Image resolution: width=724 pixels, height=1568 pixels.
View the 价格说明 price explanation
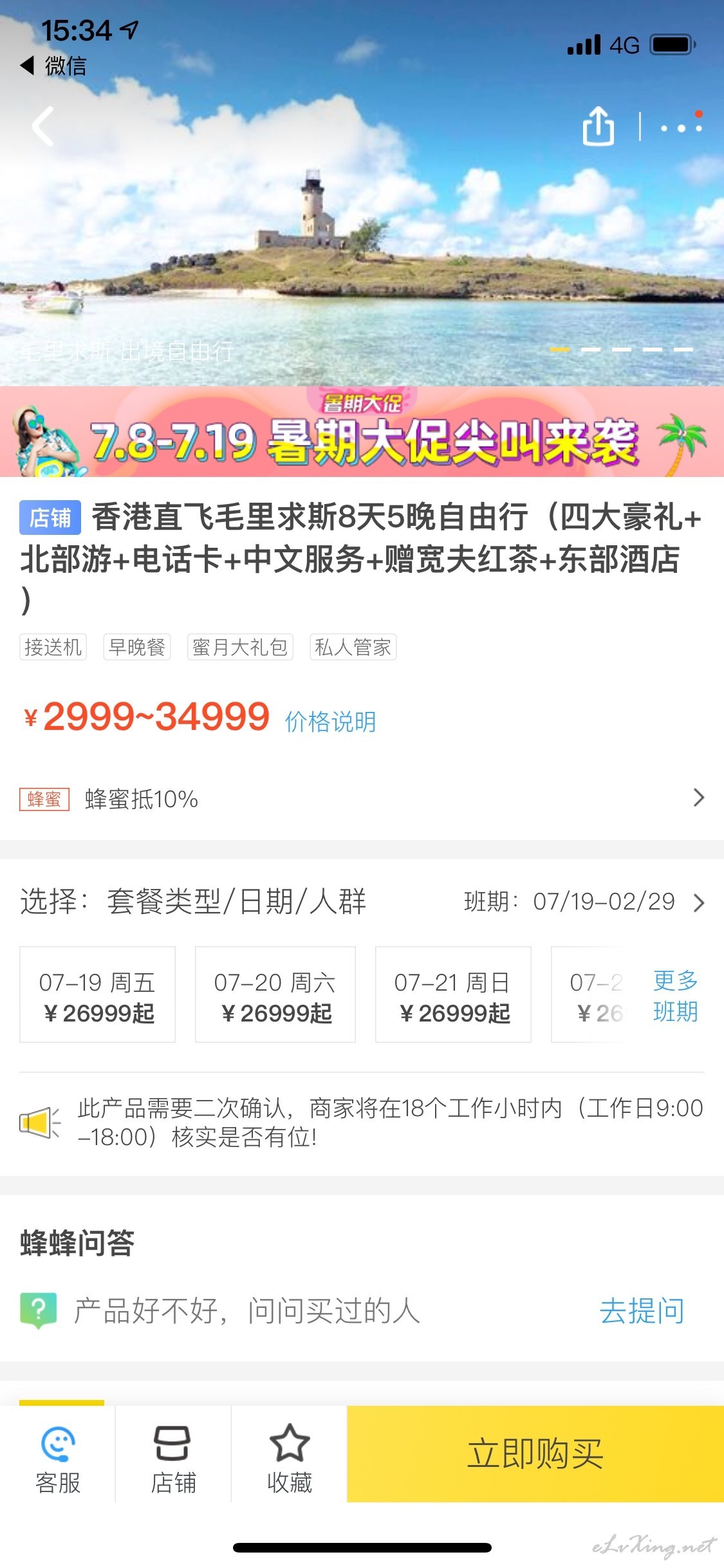point(330,722)
